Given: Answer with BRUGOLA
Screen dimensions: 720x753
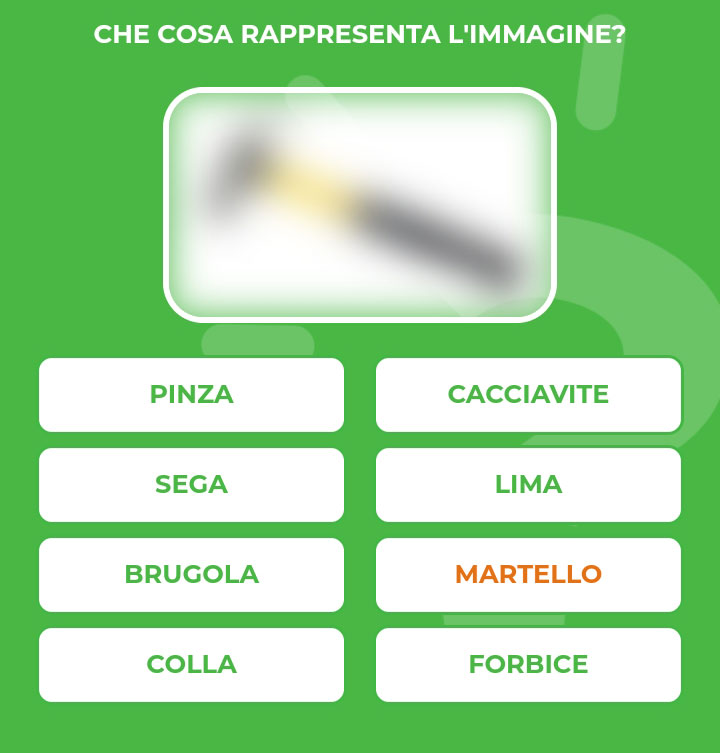Looking at the screenshot, I should click(x=191, y=575).
